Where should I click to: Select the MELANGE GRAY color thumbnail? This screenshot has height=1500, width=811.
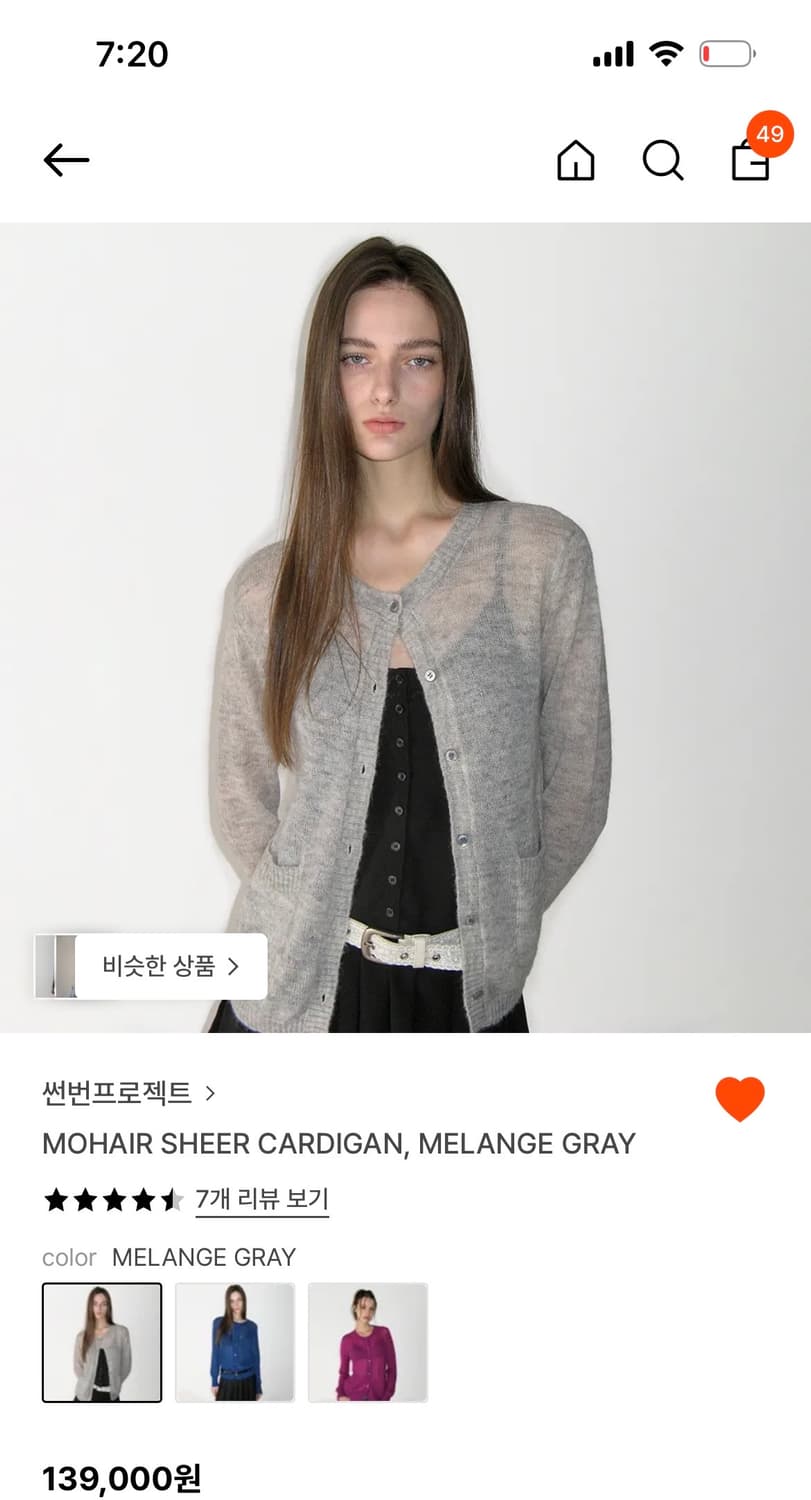102,1341
